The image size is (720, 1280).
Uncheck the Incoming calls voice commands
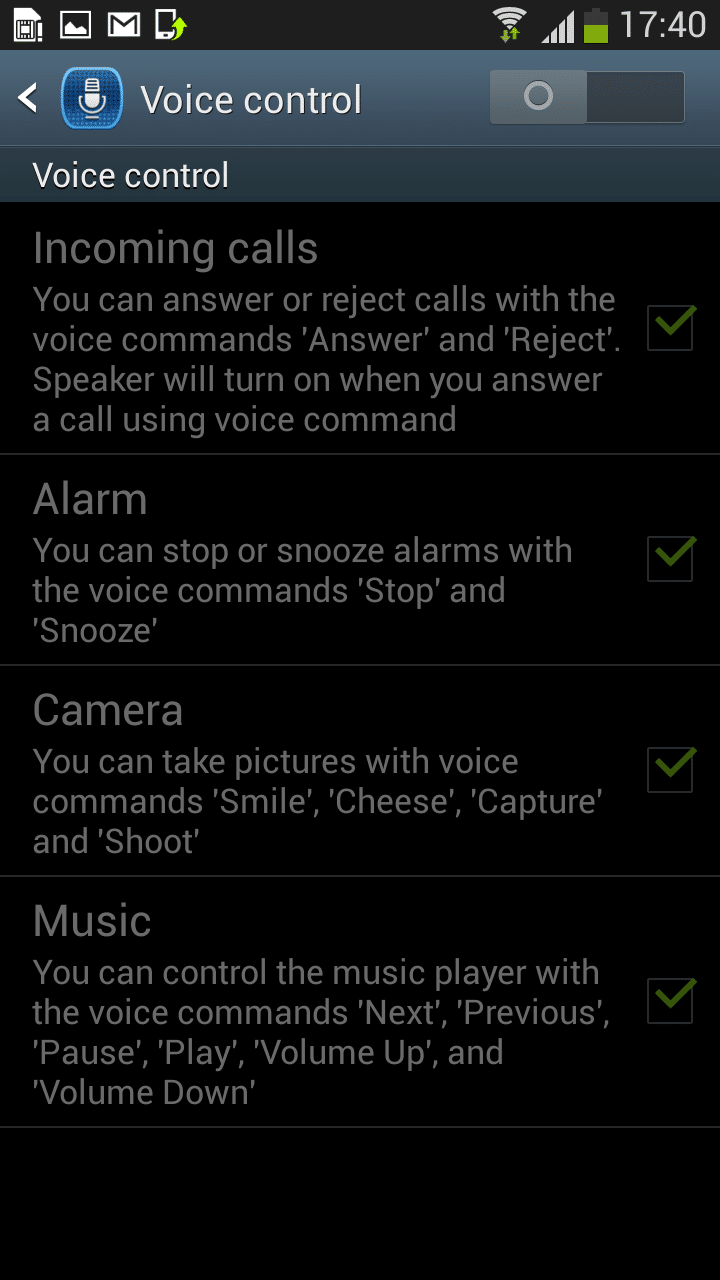point(669,328)
